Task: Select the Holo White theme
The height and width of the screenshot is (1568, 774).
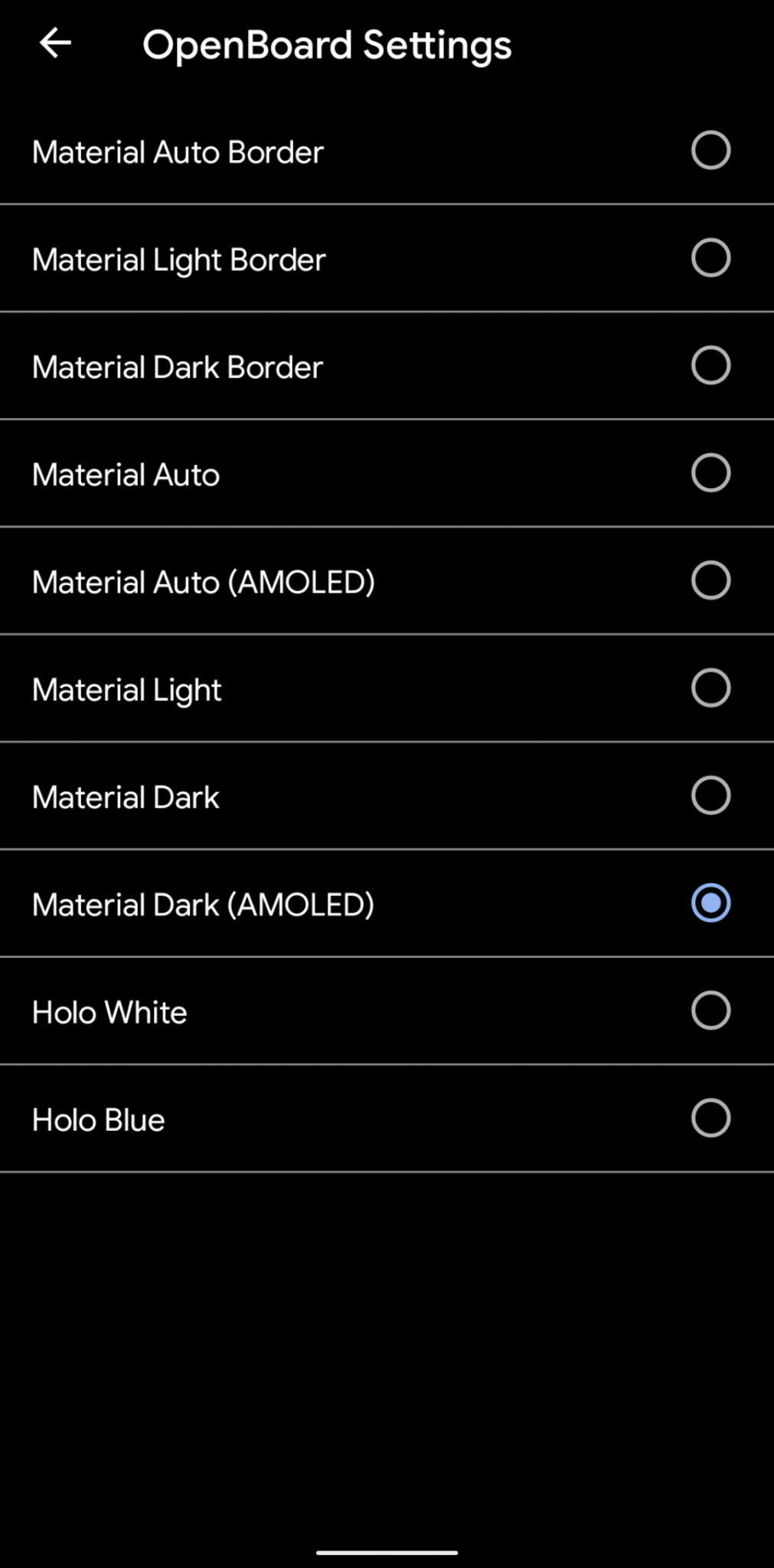Action: 710,1011
